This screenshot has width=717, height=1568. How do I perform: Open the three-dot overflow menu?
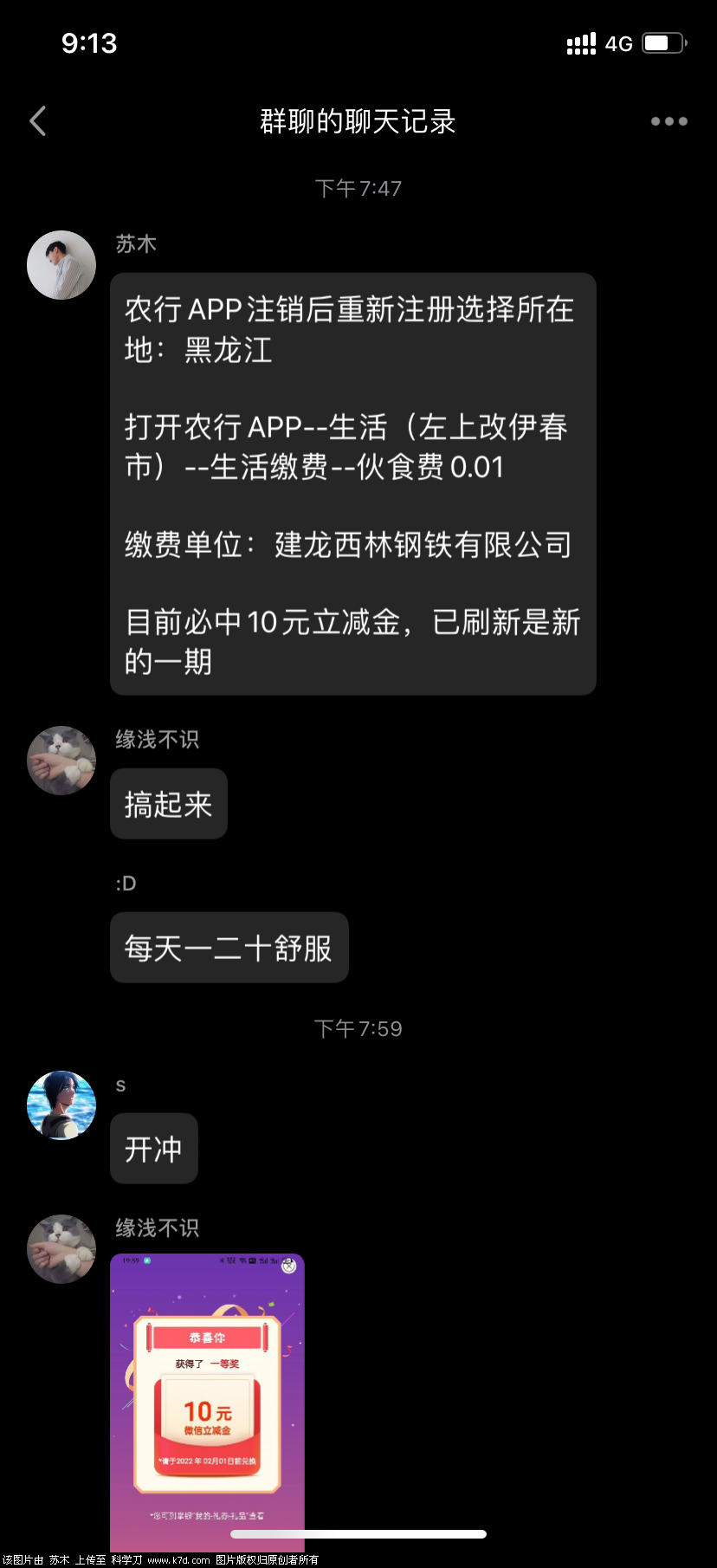coord(669,121)
